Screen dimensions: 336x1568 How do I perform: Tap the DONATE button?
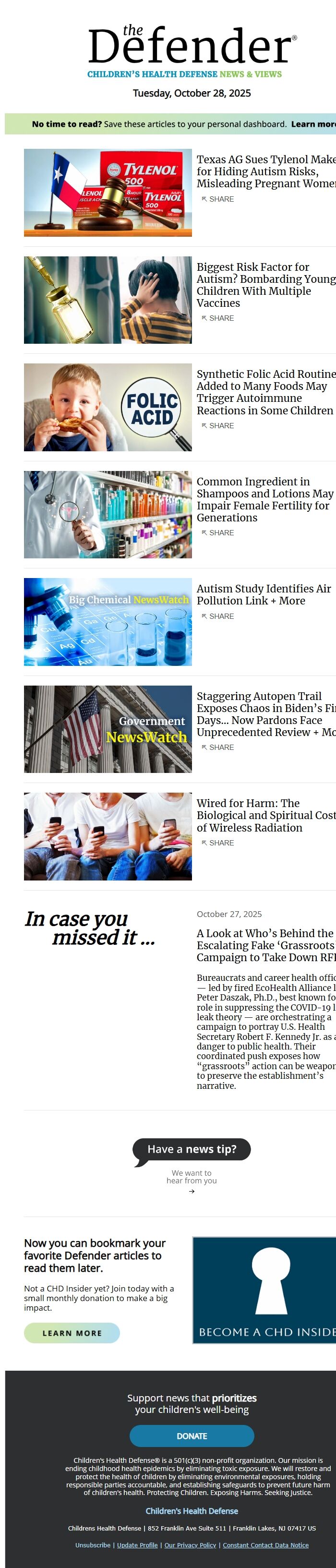pos(192,1436)
